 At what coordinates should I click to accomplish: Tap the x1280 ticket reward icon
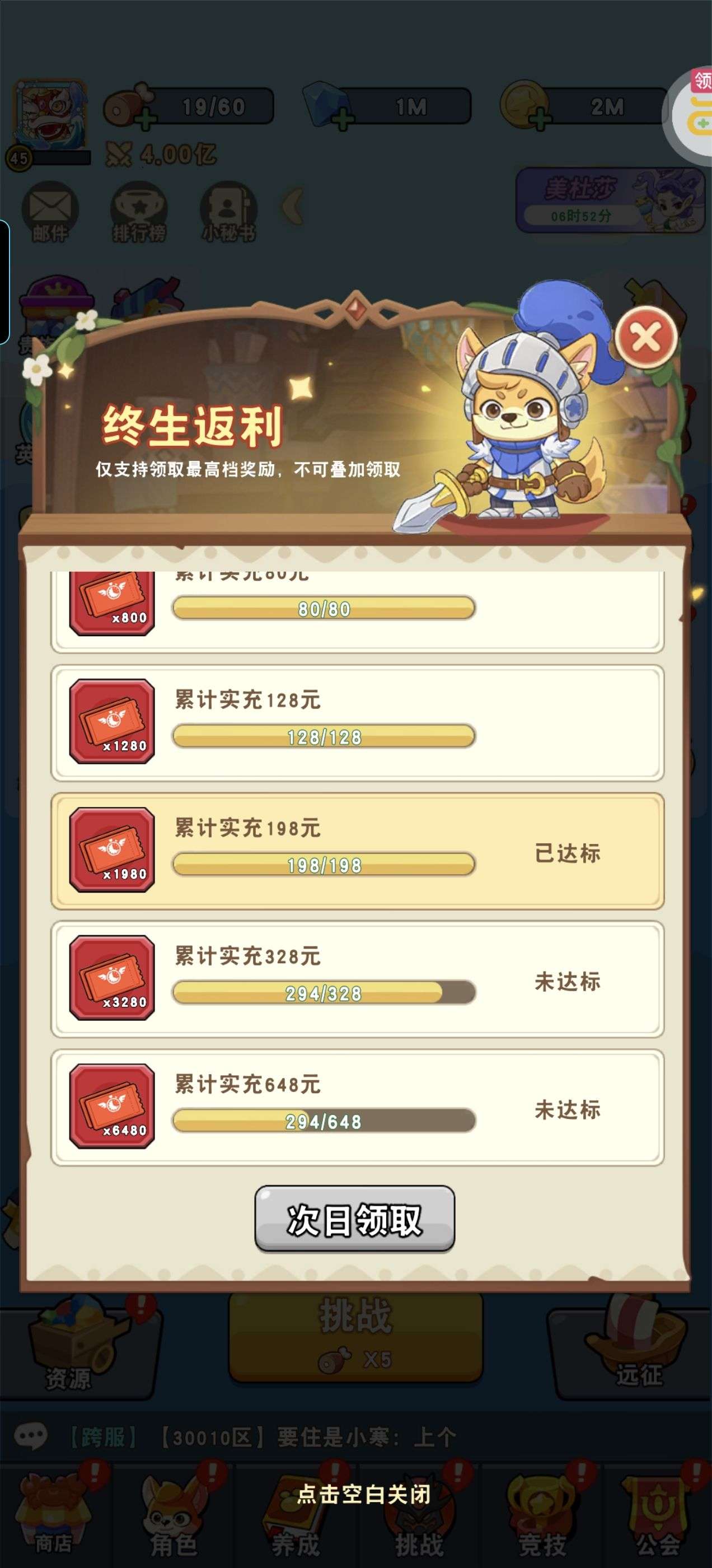[112, 721]
